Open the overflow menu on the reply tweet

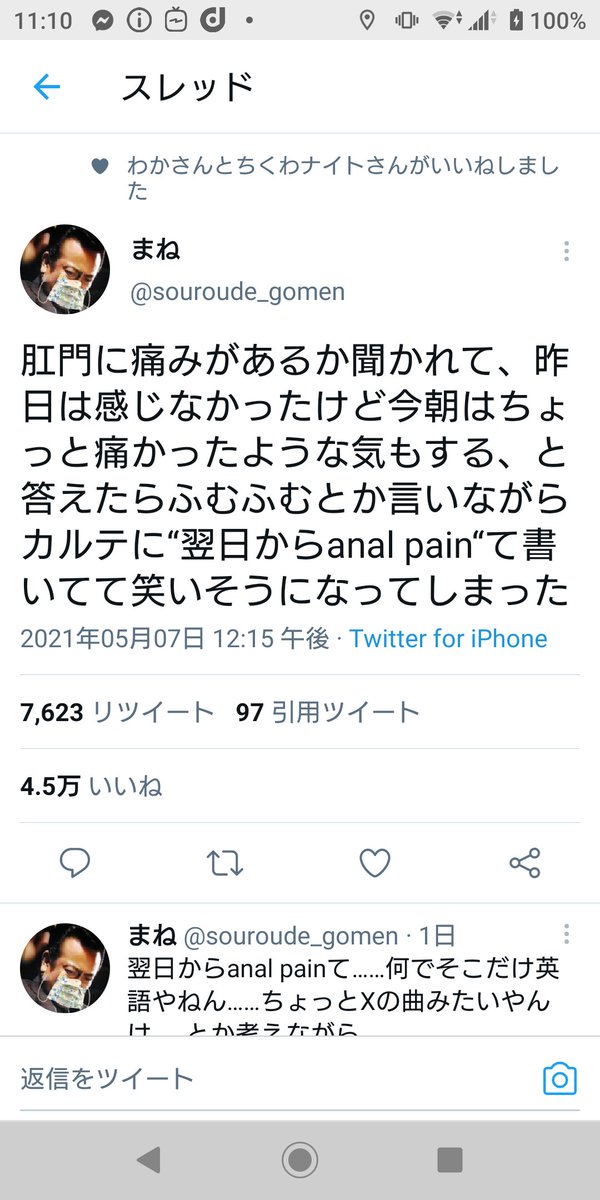tap(566, 935)
